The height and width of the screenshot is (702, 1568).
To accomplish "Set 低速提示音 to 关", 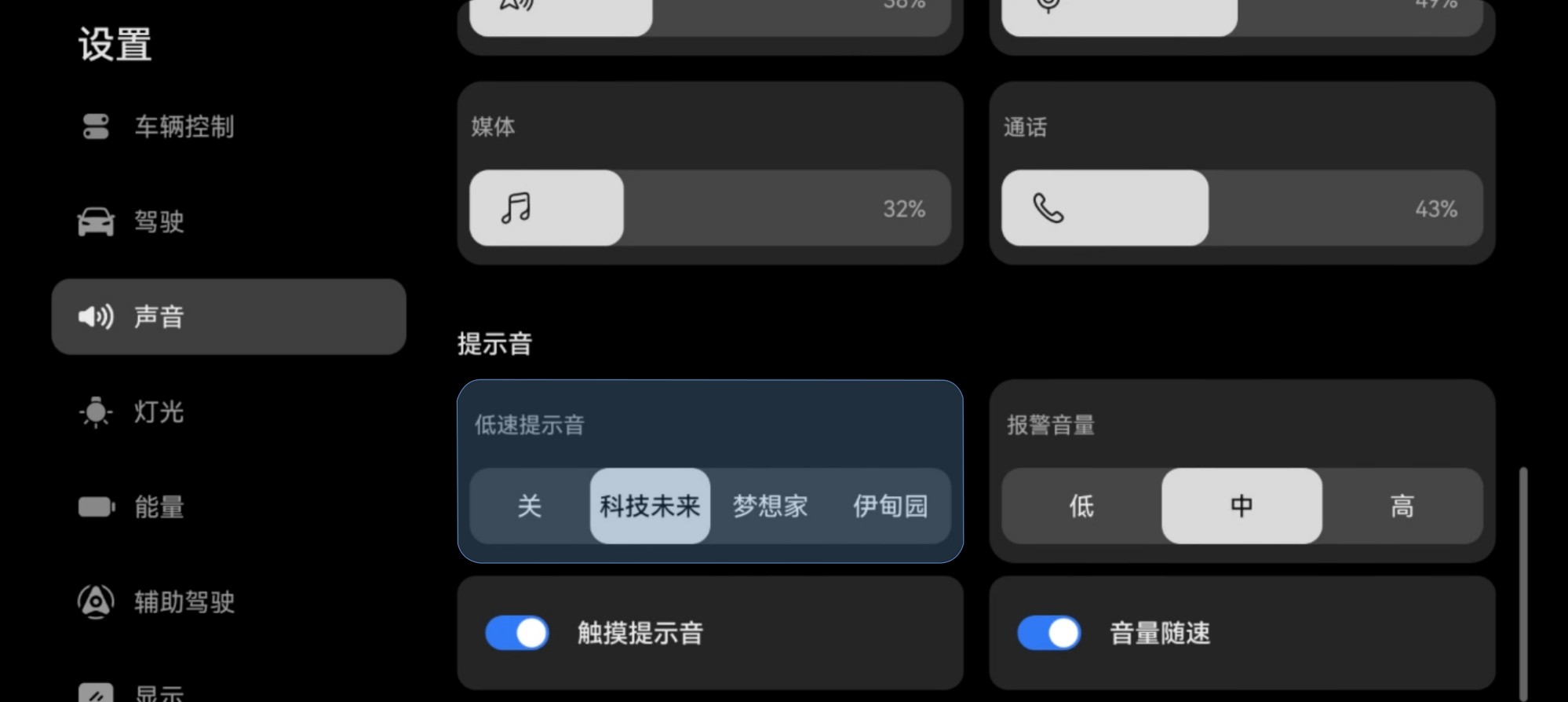I will (x=530, y=506).
